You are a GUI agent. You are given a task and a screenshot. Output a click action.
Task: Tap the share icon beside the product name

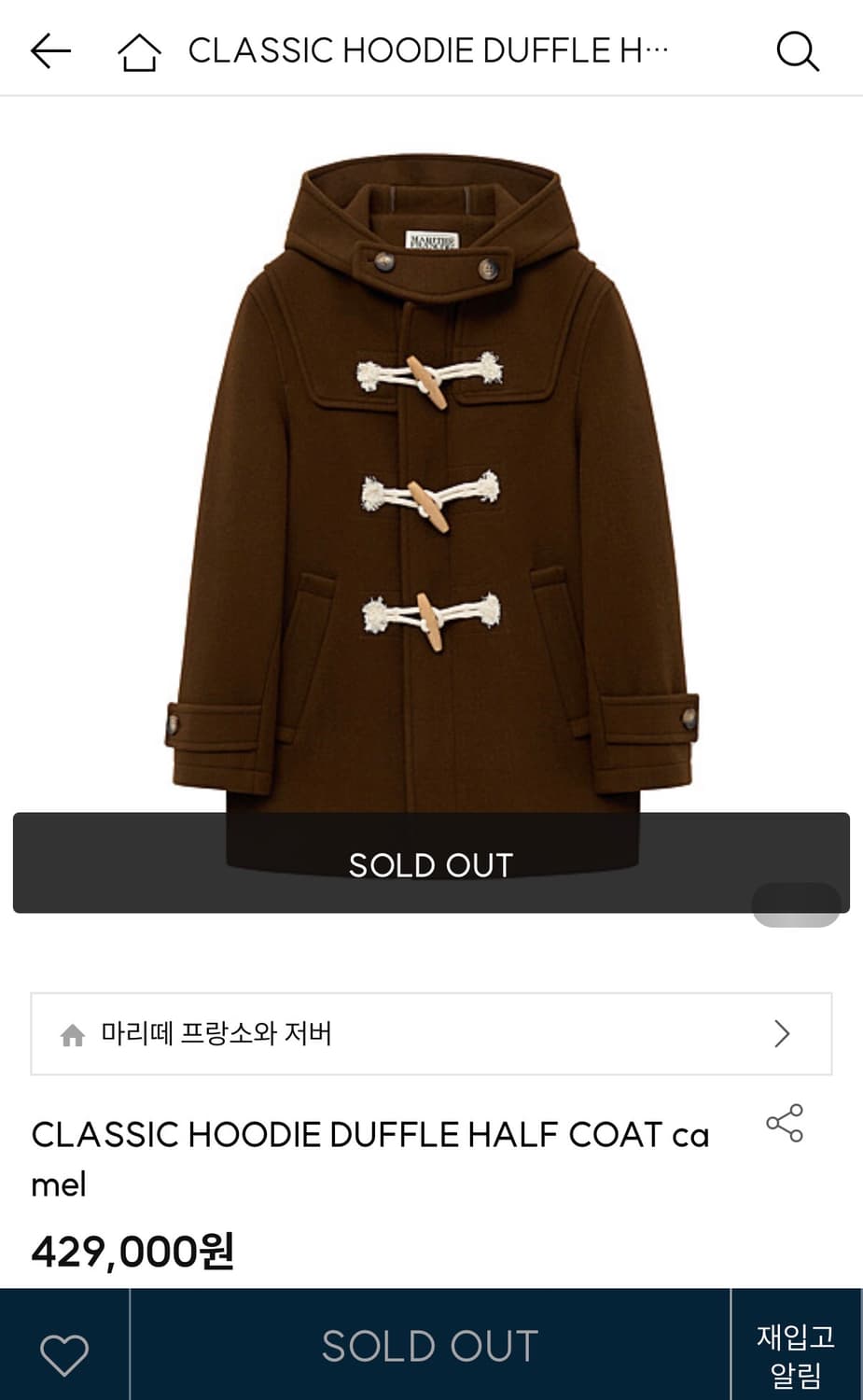click(x=786, y=1127)
